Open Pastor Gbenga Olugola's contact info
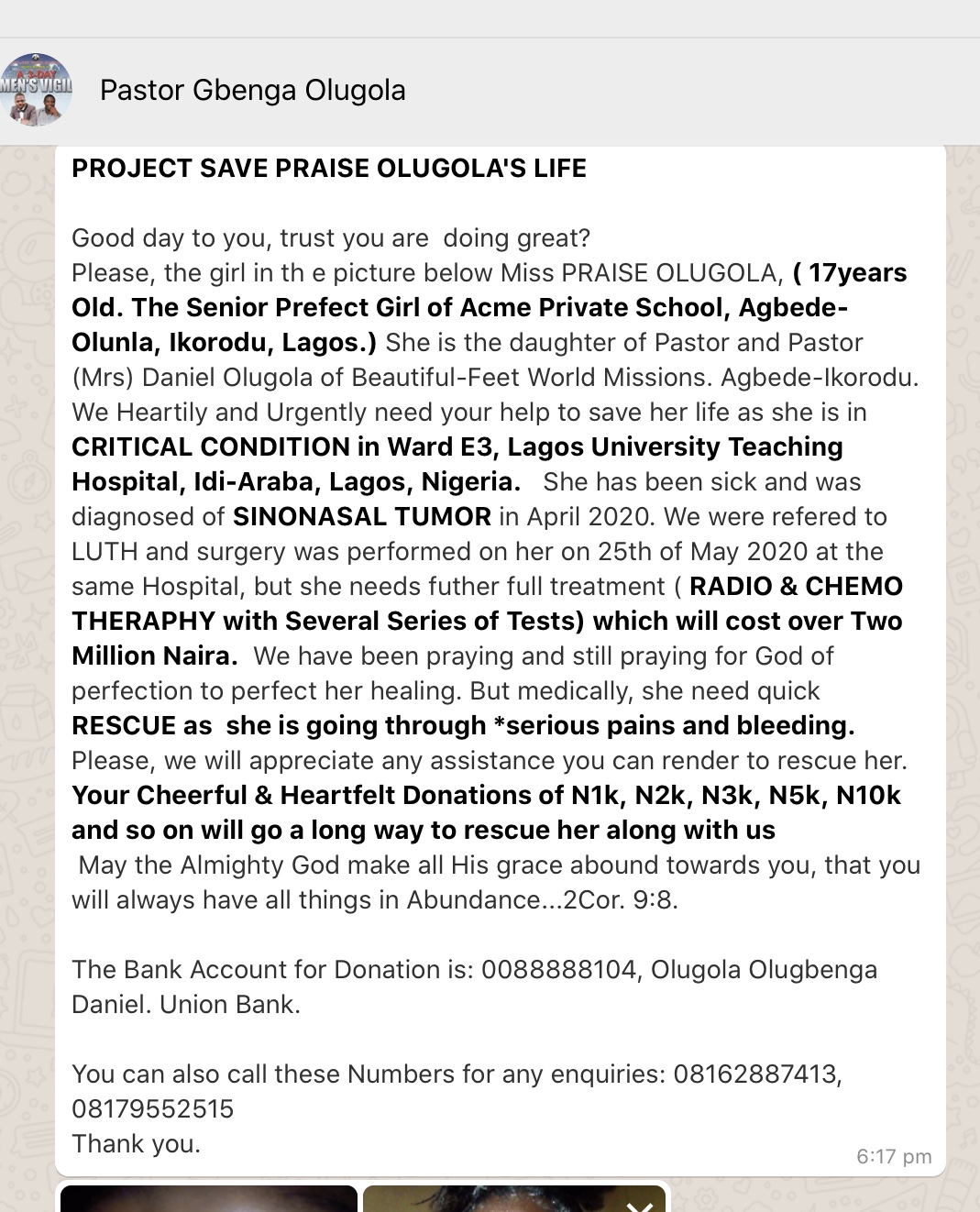980x1212 pixels. point(252,91)
